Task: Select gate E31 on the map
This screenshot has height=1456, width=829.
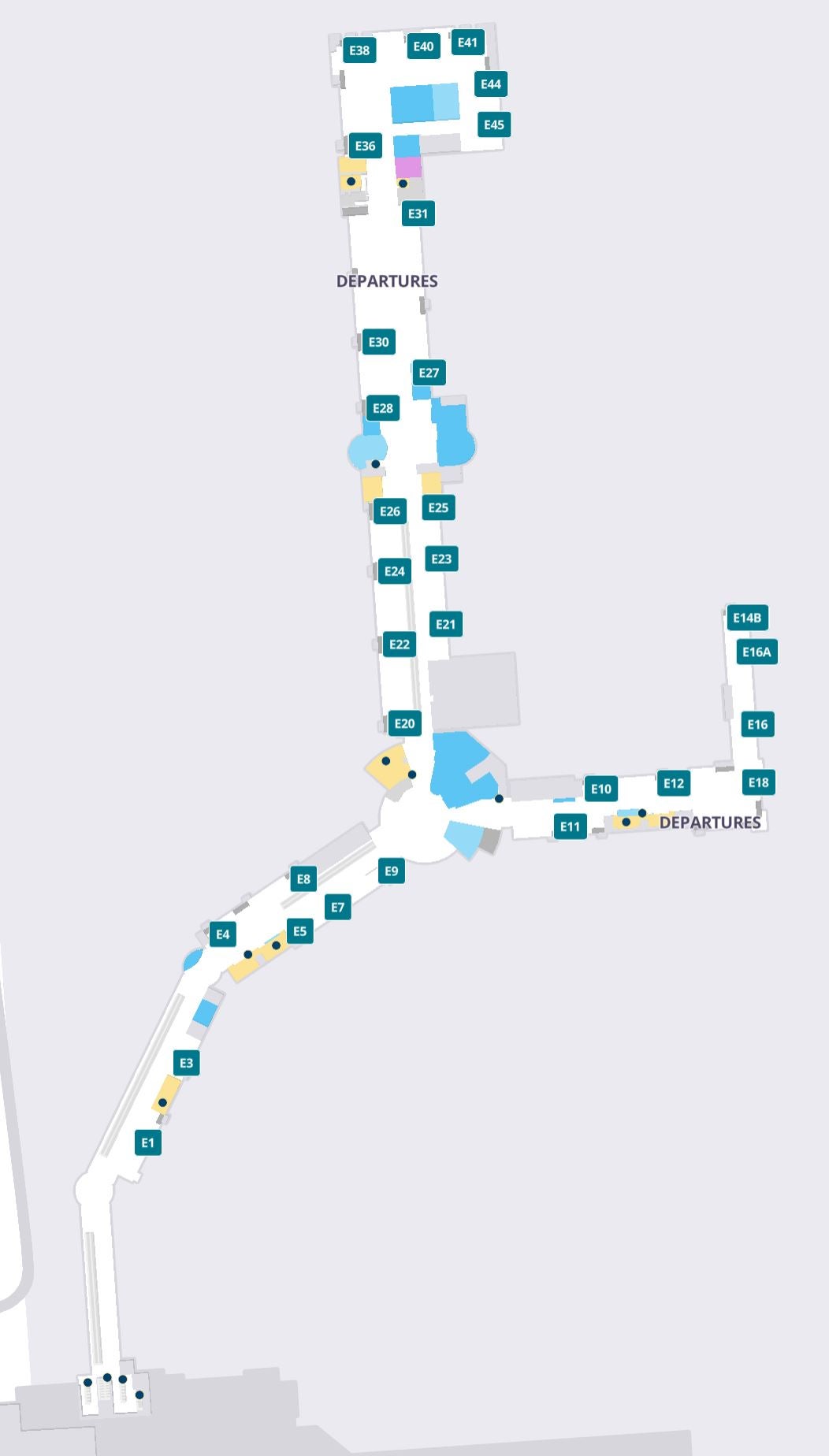Action: [418, 214]
